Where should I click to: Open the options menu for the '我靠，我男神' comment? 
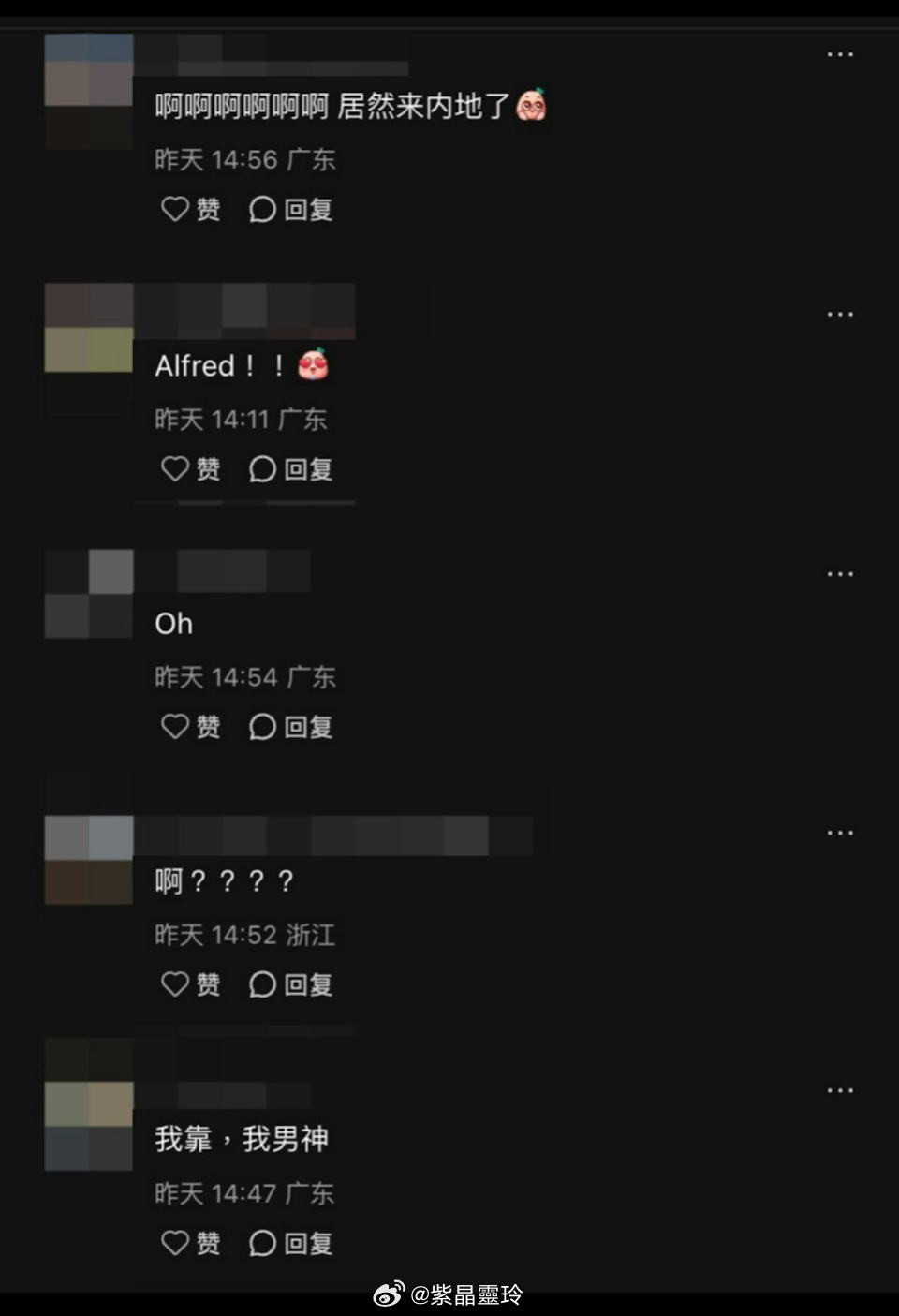pyautogui.click(x=839, y=1091)
